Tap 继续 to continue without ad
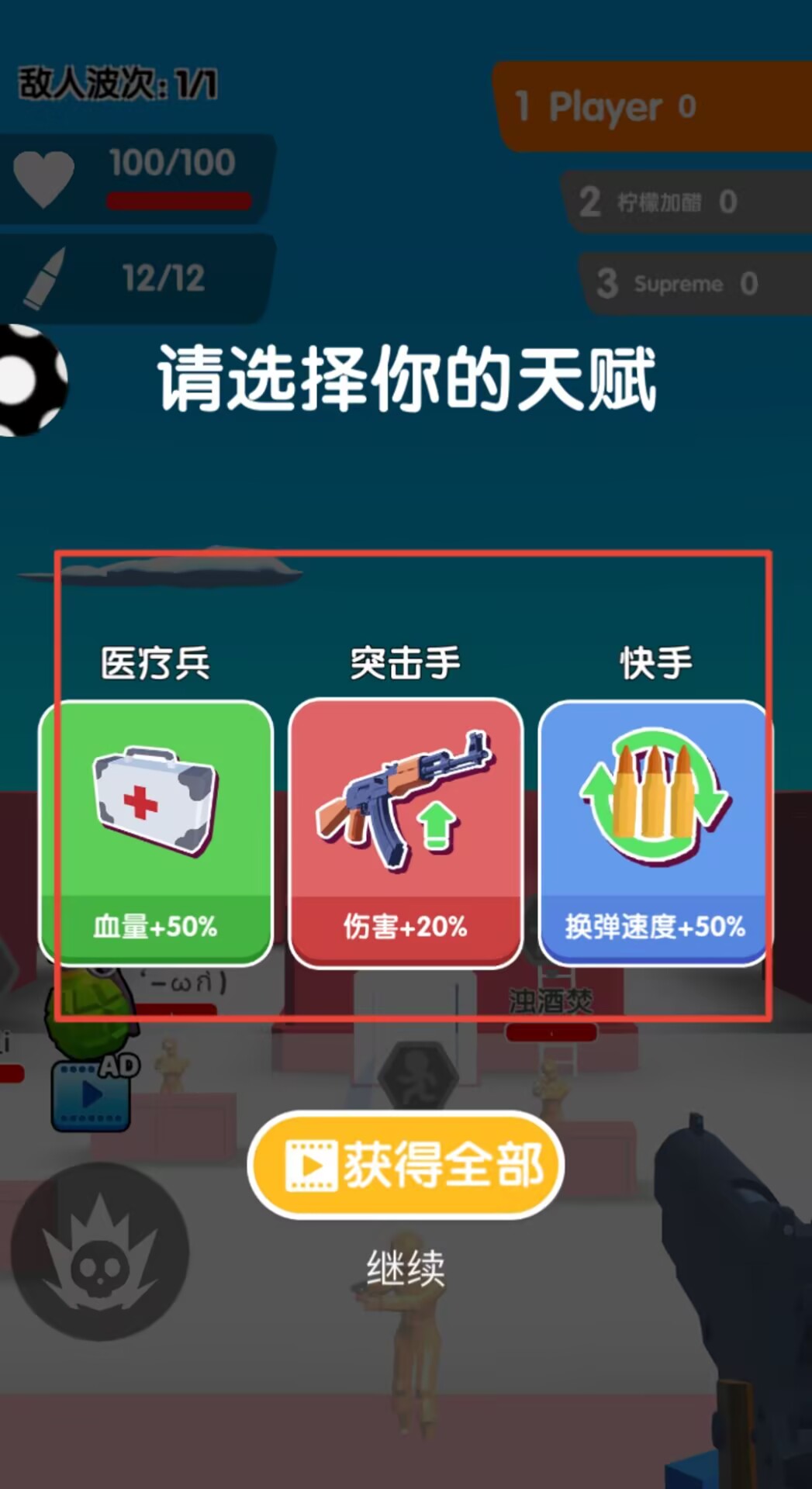This screenshot has height=1489, width=812. tap(406, 1269)
